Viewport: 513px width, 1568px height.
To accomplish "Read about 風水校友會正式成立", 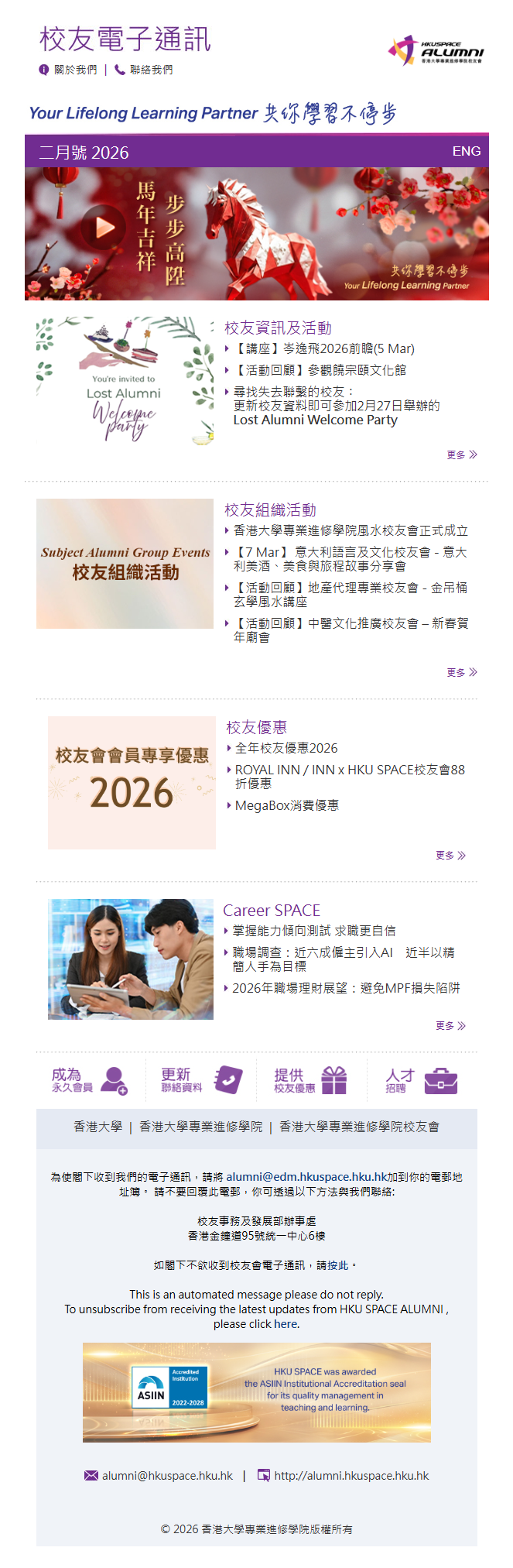I will [x=351, y=530].
